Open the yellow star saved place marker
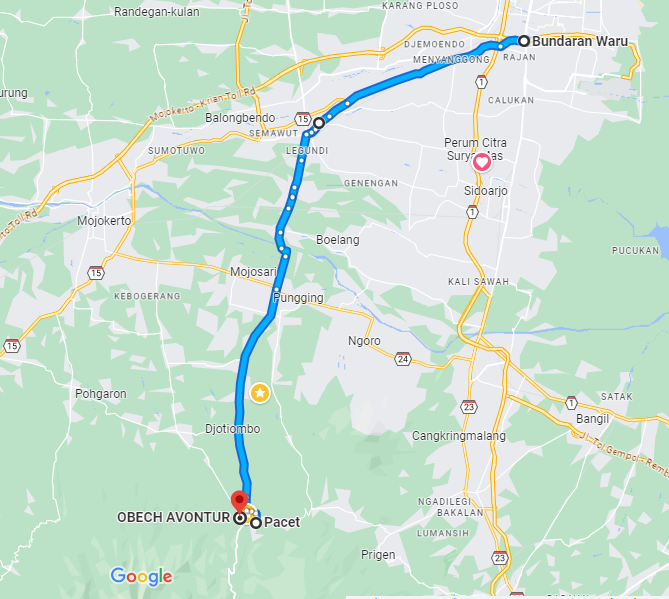 pos(260,393)
